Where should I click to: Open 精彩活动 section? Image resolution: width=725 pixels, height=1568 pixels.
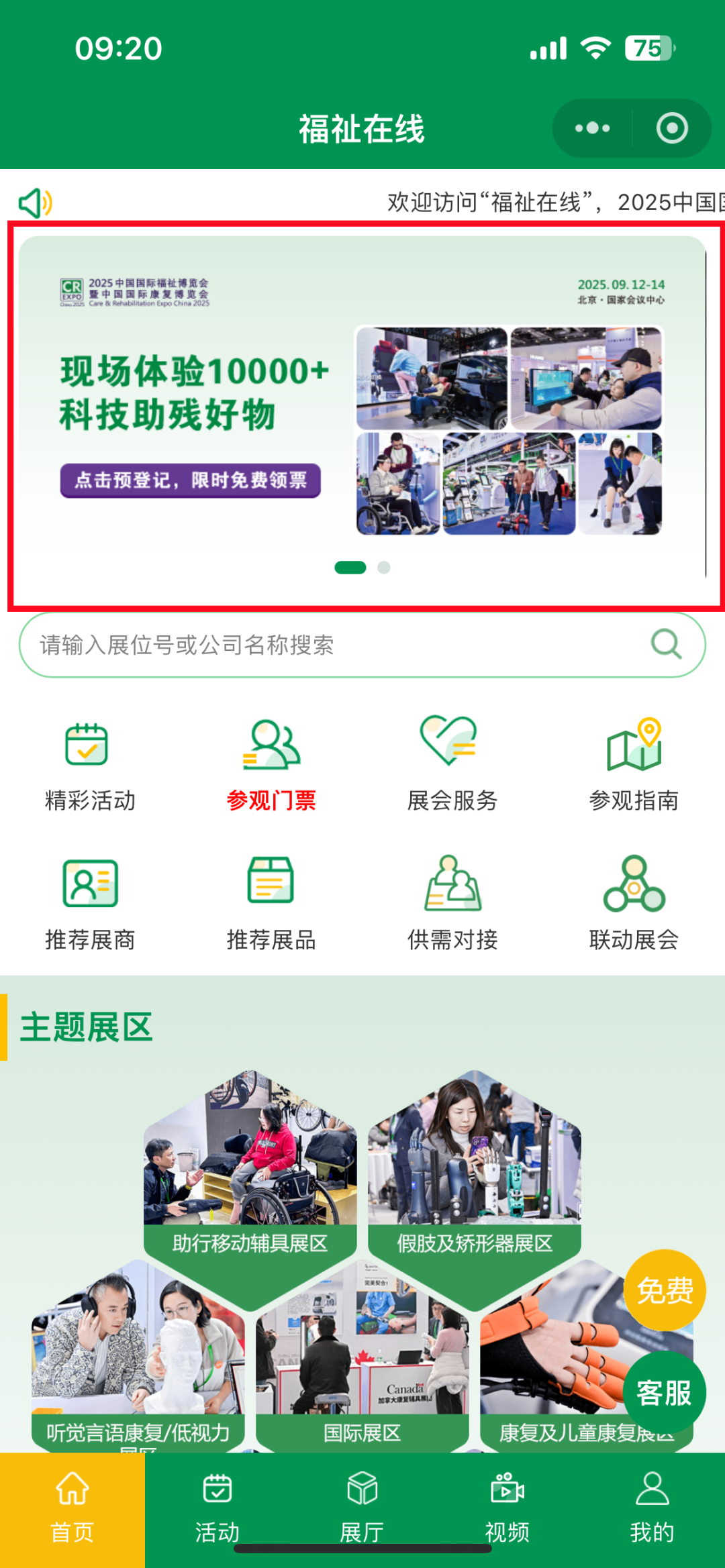[x=90, y=766]
